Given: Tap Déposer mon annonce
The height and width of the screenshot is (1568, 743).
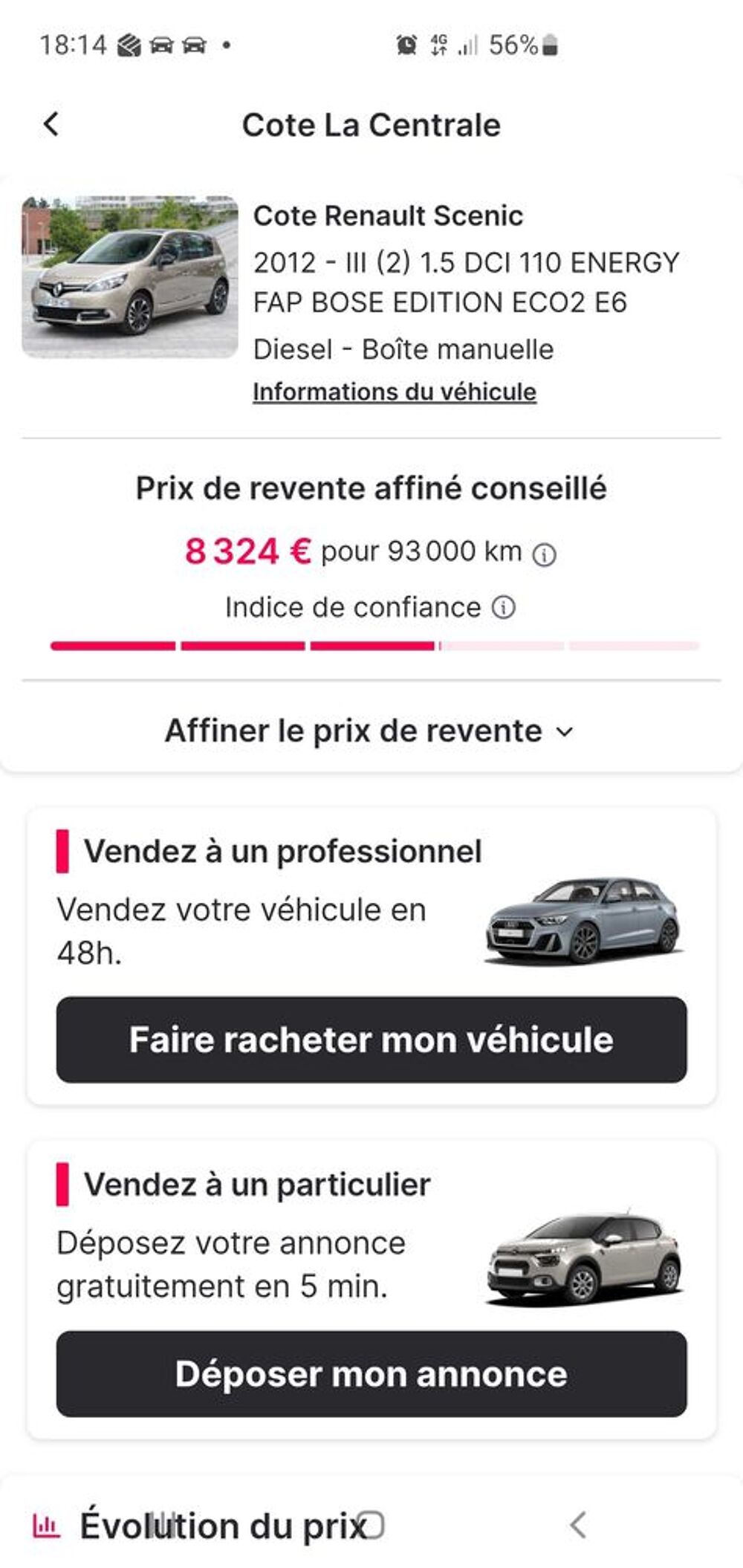Looking at the screenshot, I should click(371, 1374).
